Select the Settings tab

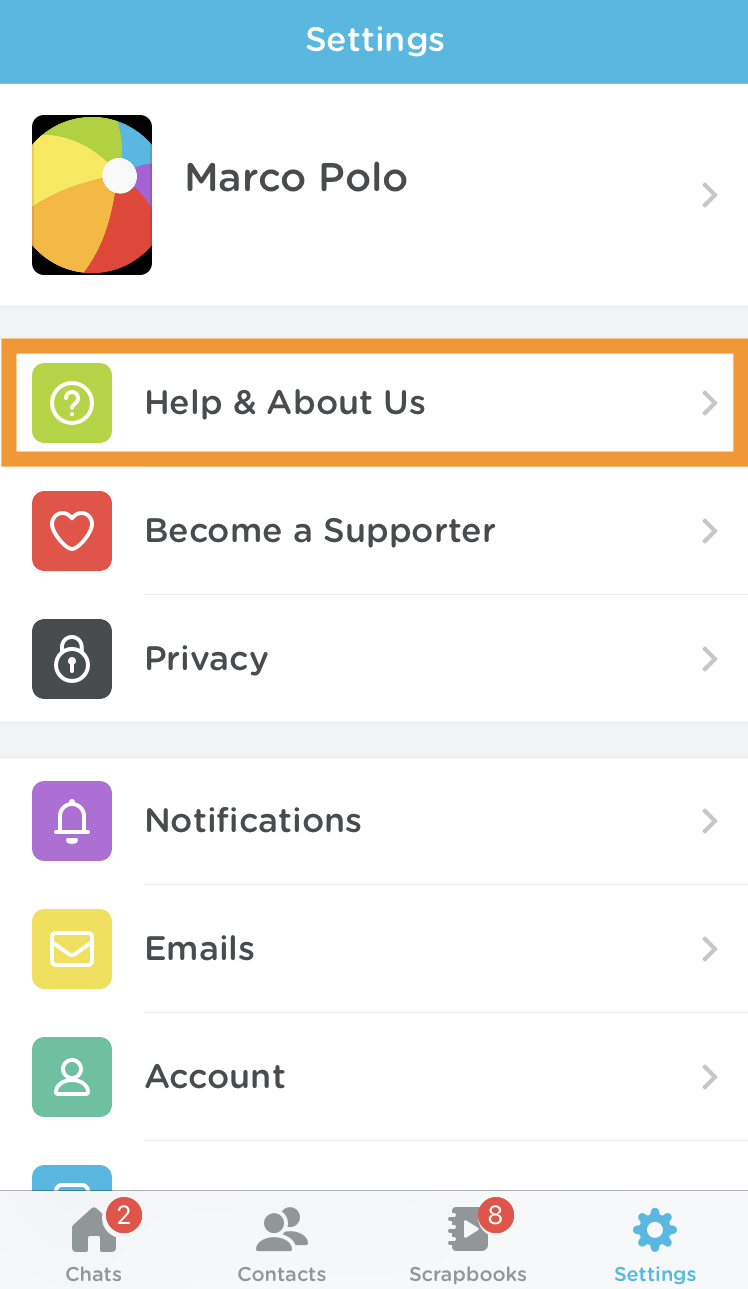point(655,1242)
